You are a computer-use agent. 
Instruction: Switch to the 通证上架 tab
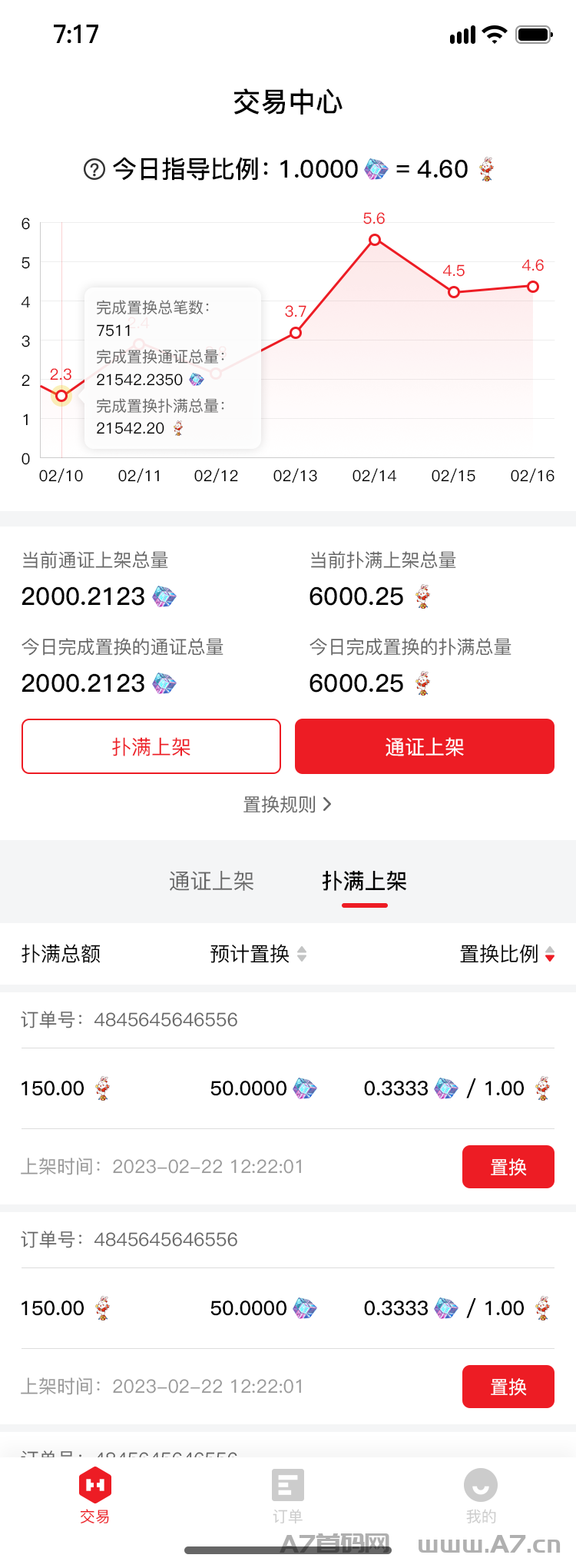(211, 882)
